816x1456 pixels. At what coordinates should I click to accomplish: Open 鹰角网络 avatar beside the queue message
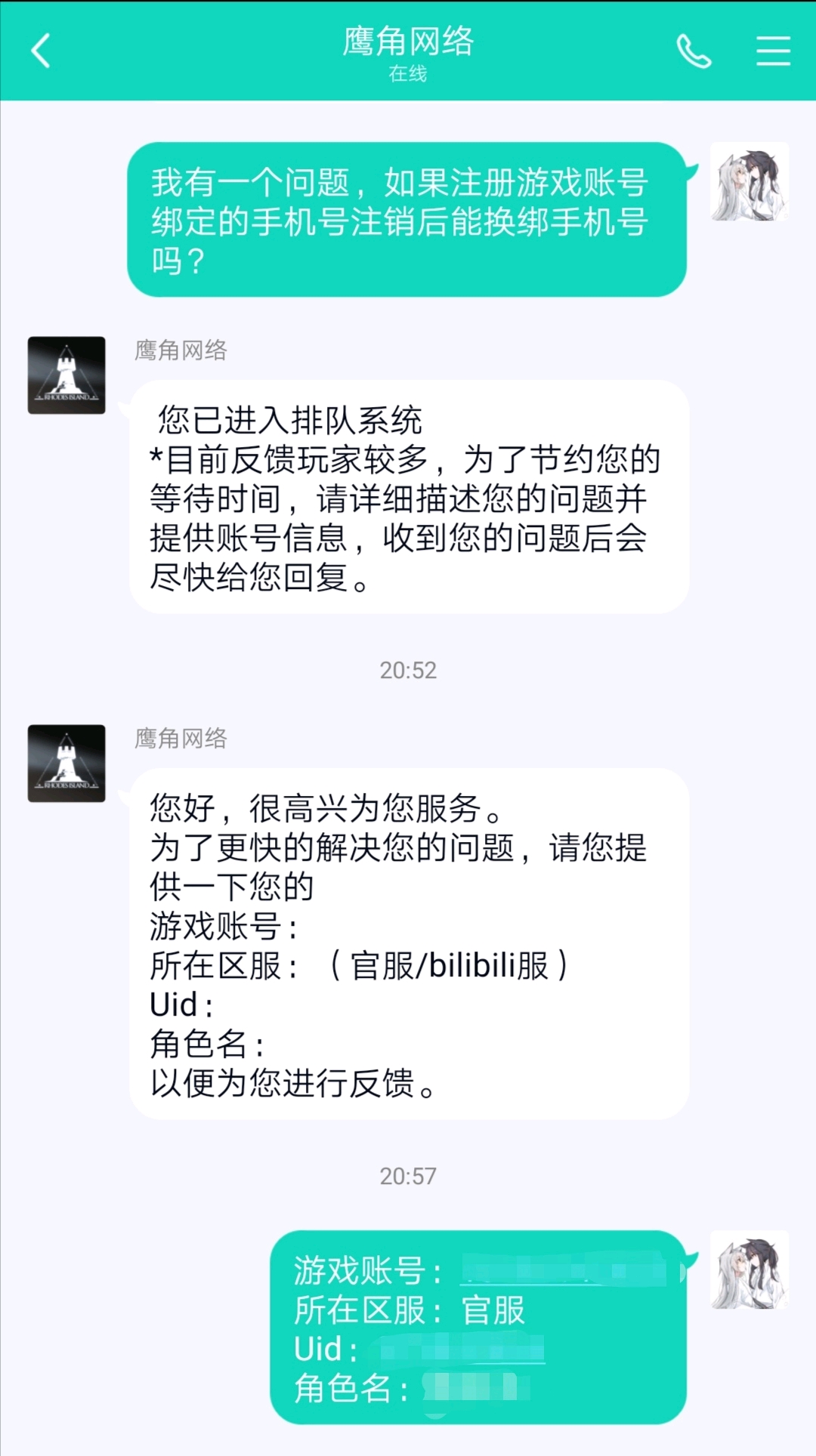point(66,375)
